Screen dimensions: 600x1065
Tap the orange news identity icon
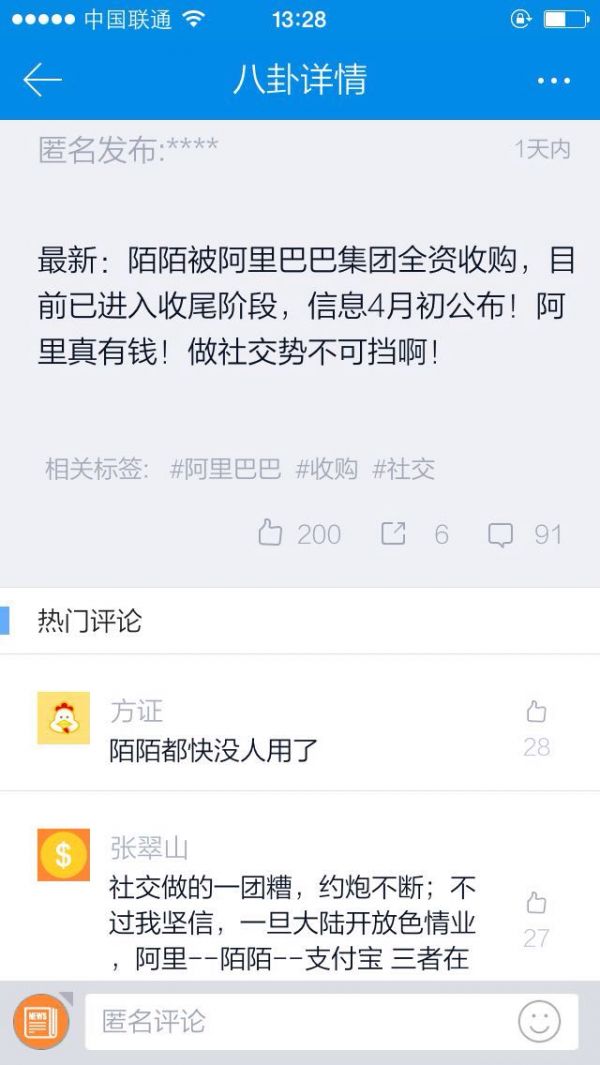(x=41, y=1021)
